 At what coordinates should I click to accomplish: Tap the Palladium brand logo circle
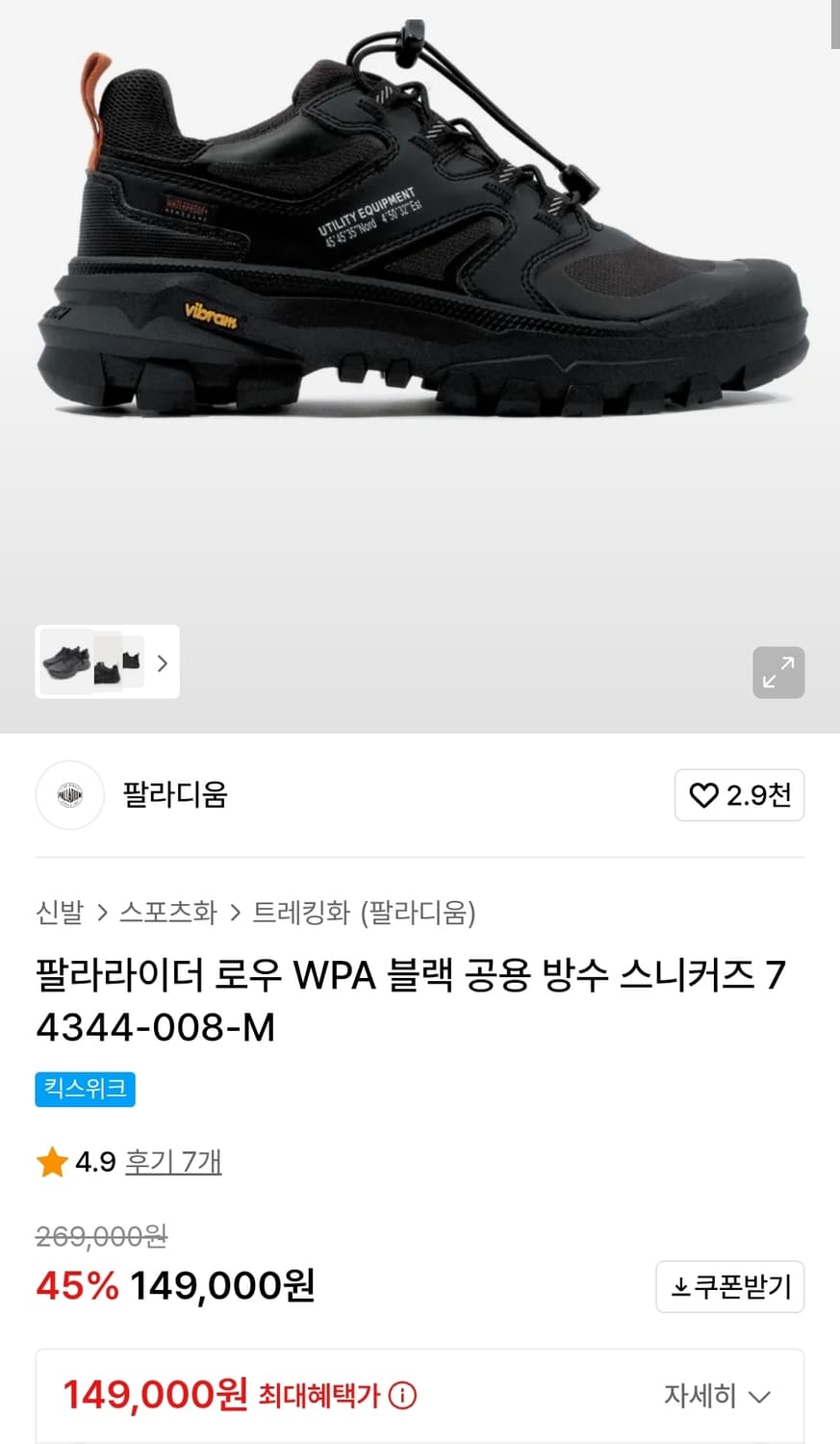(69, 795)
